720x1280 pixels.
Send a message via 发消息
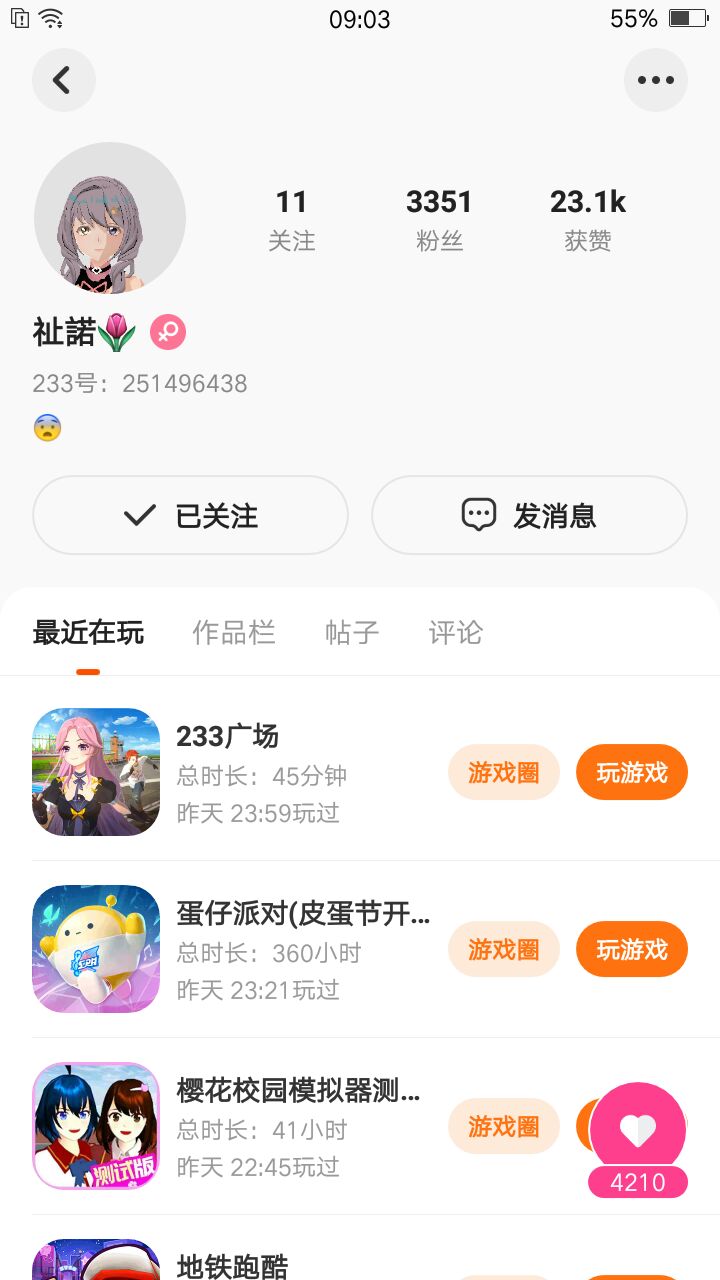529,515
